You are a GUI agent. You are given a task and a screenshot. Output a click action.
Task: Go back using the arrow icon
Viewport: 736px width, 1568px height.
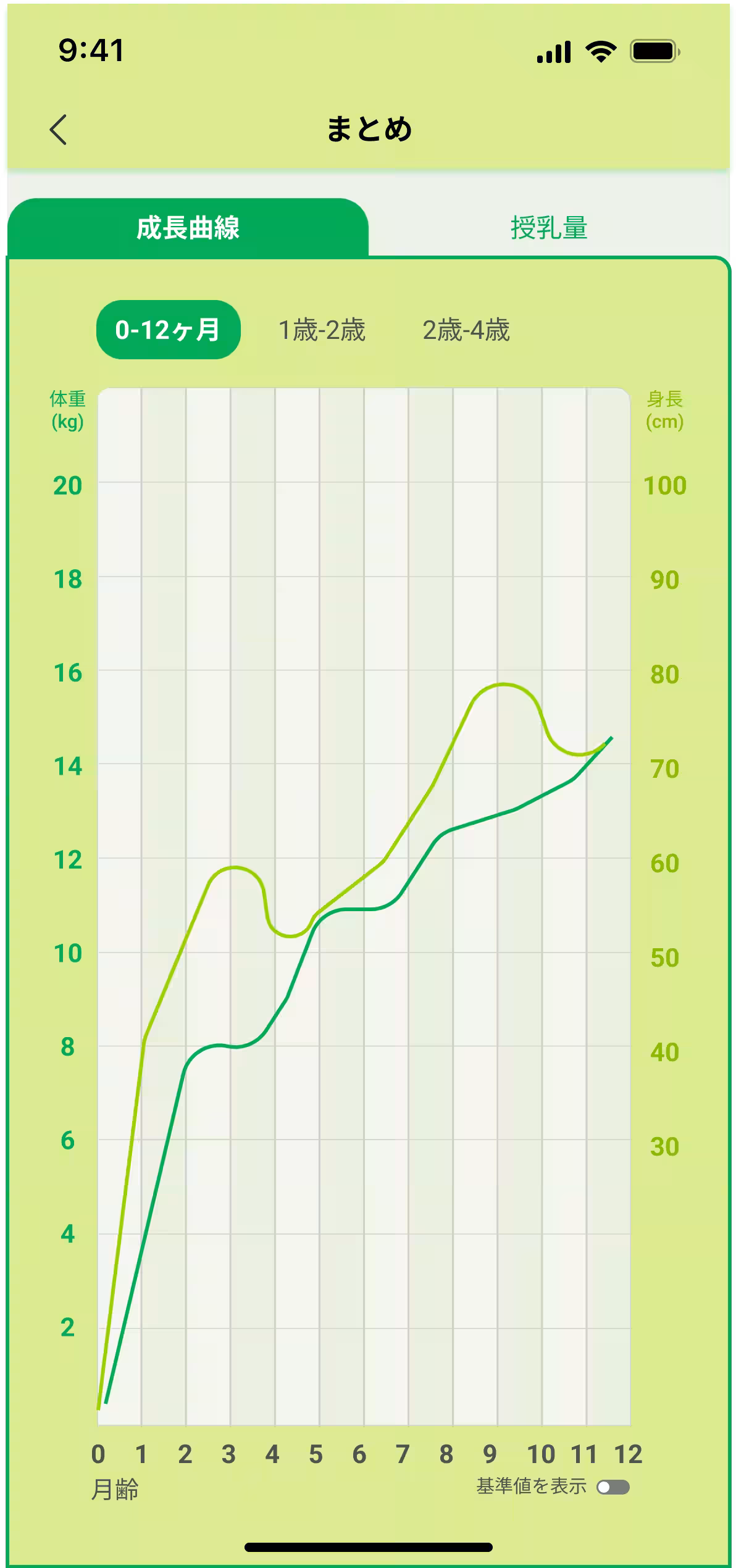pyautogui.click(x=58, y=130)
